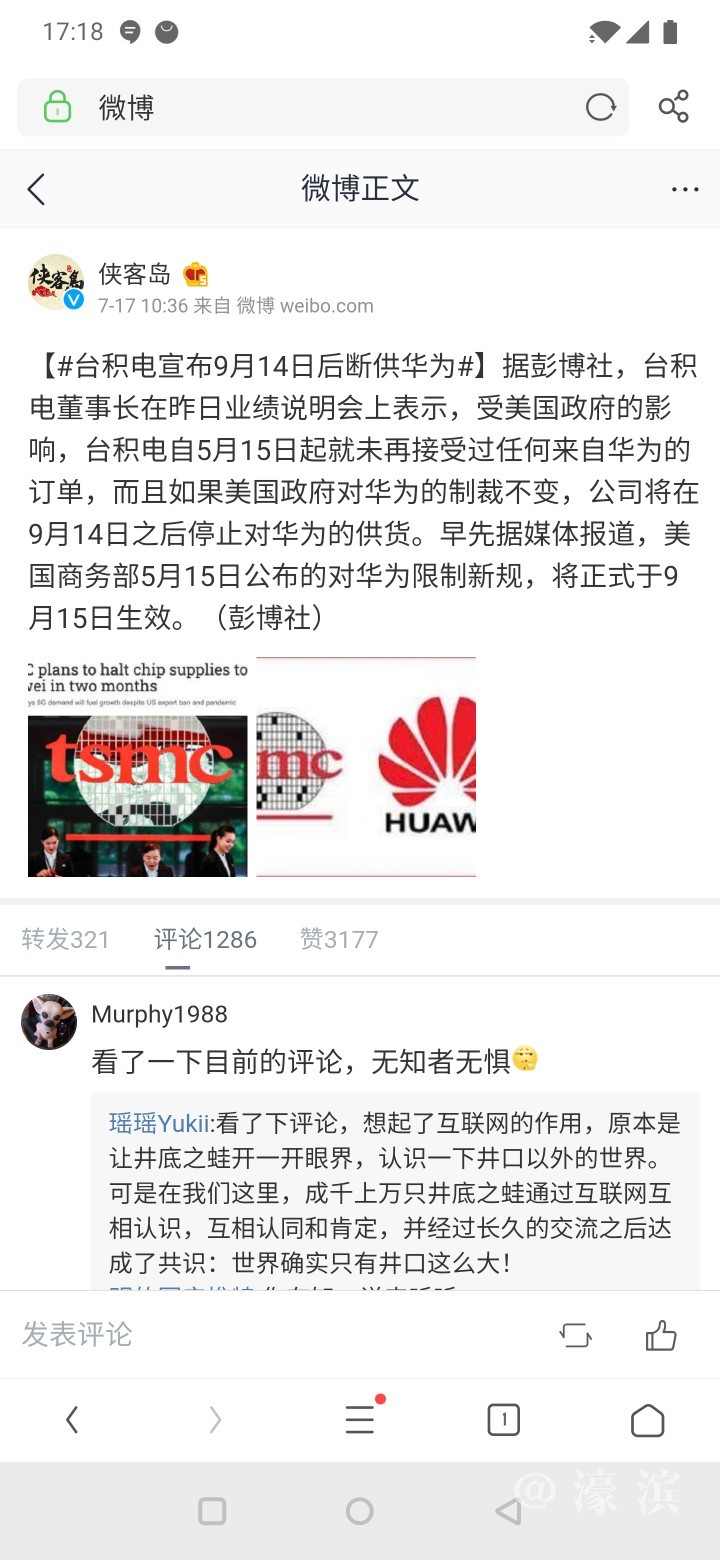The height and width of the screenshot is (1560, 720).
Task: Switch to the 评论1286 tab
Action: pyautogui.click(x=205, y=939)
